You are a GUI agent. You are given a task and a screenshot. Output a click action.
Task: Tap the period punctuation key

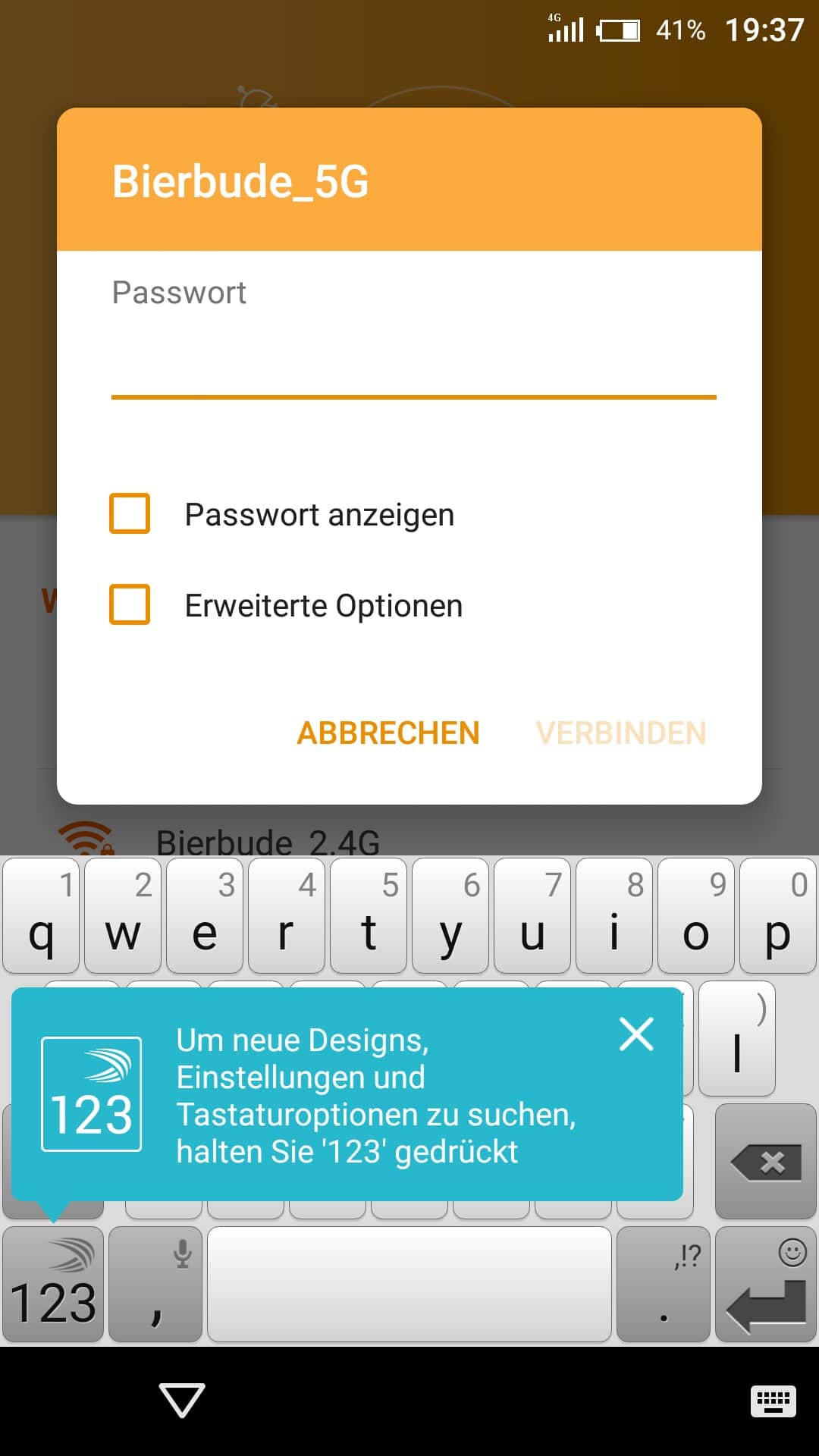(664, 1285)
